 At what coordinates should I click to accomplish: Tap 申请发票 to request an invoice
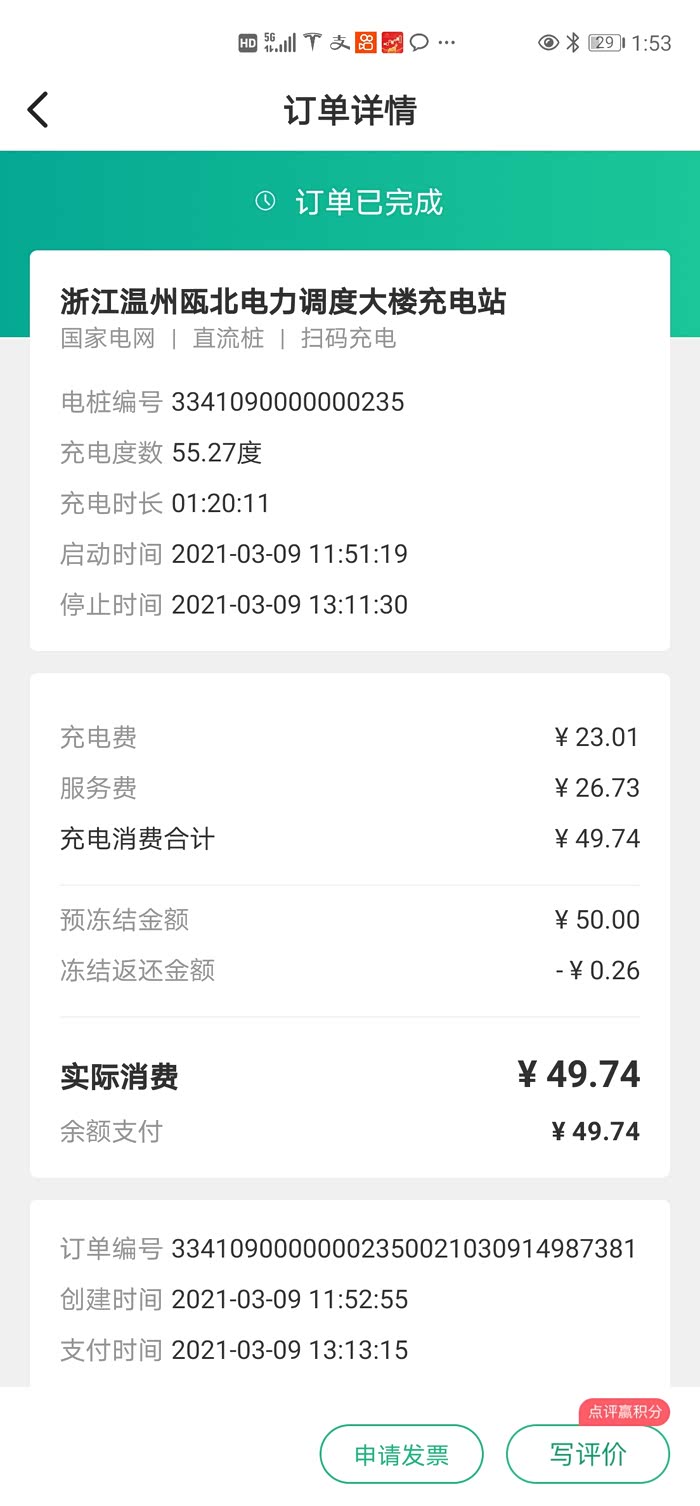click(x=401, y=1454)
